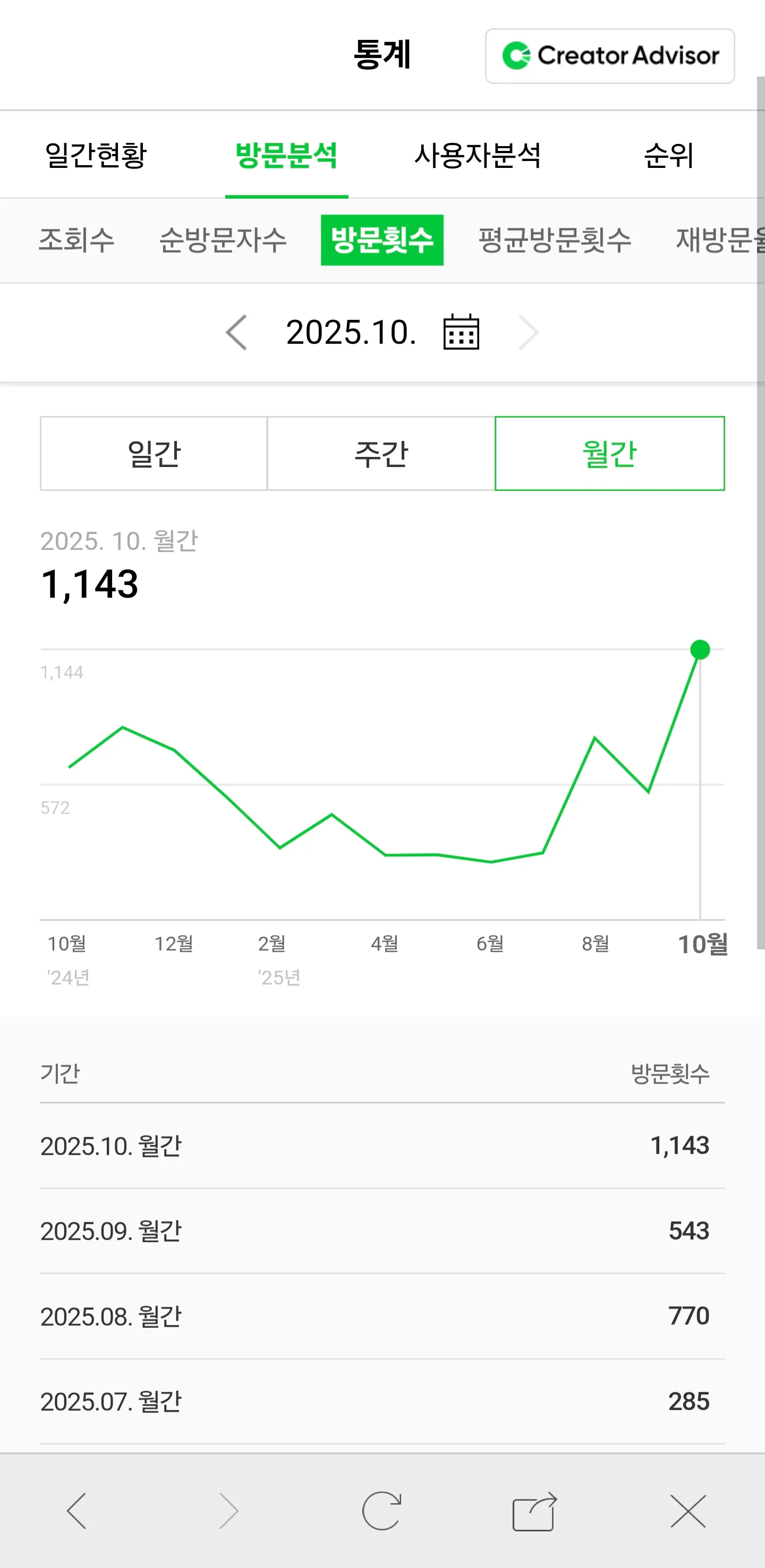Viewport: 765px width, 1568px height.
Task: Click the Creator Advisor logo
Action: 610,56
